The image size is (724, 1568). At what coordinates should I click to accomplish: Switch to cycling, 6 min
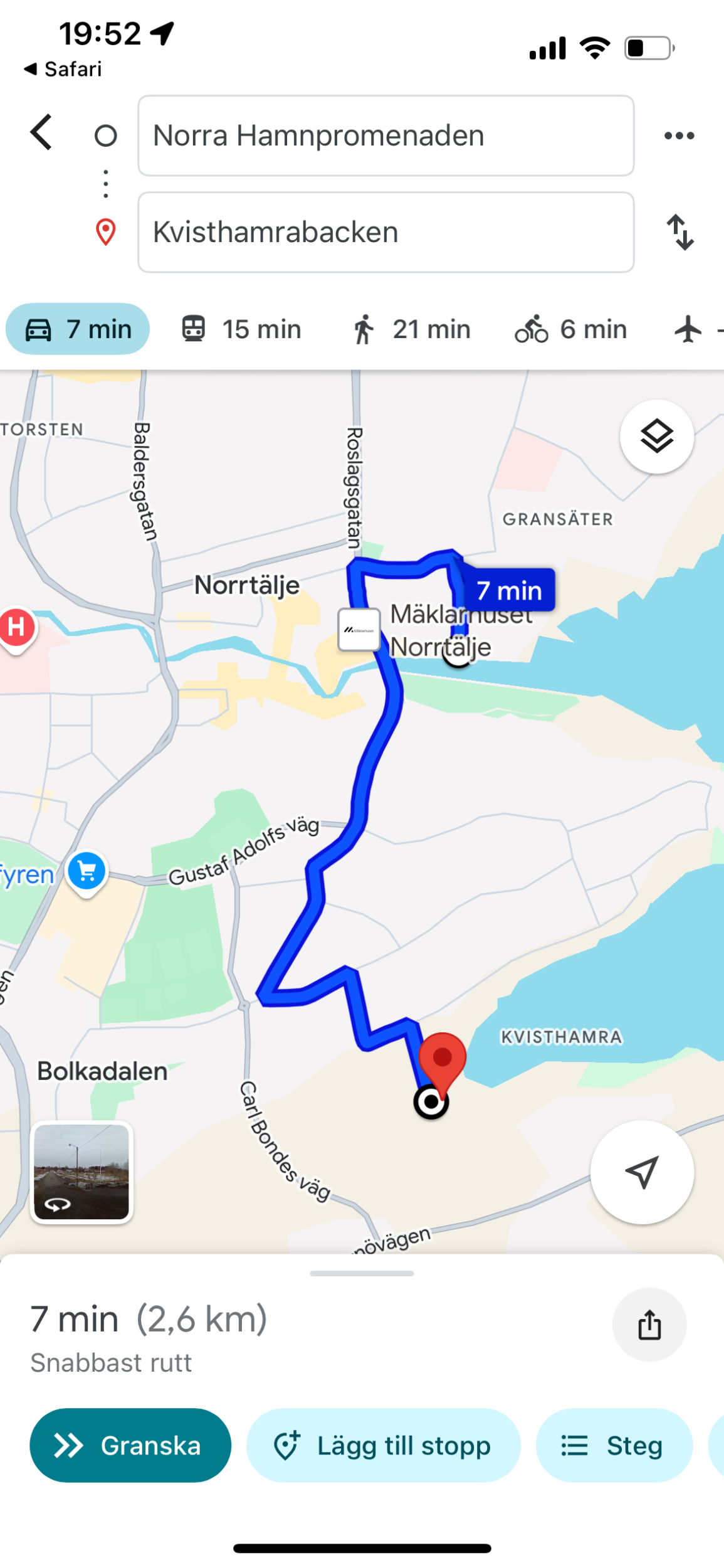click(570, 329)
